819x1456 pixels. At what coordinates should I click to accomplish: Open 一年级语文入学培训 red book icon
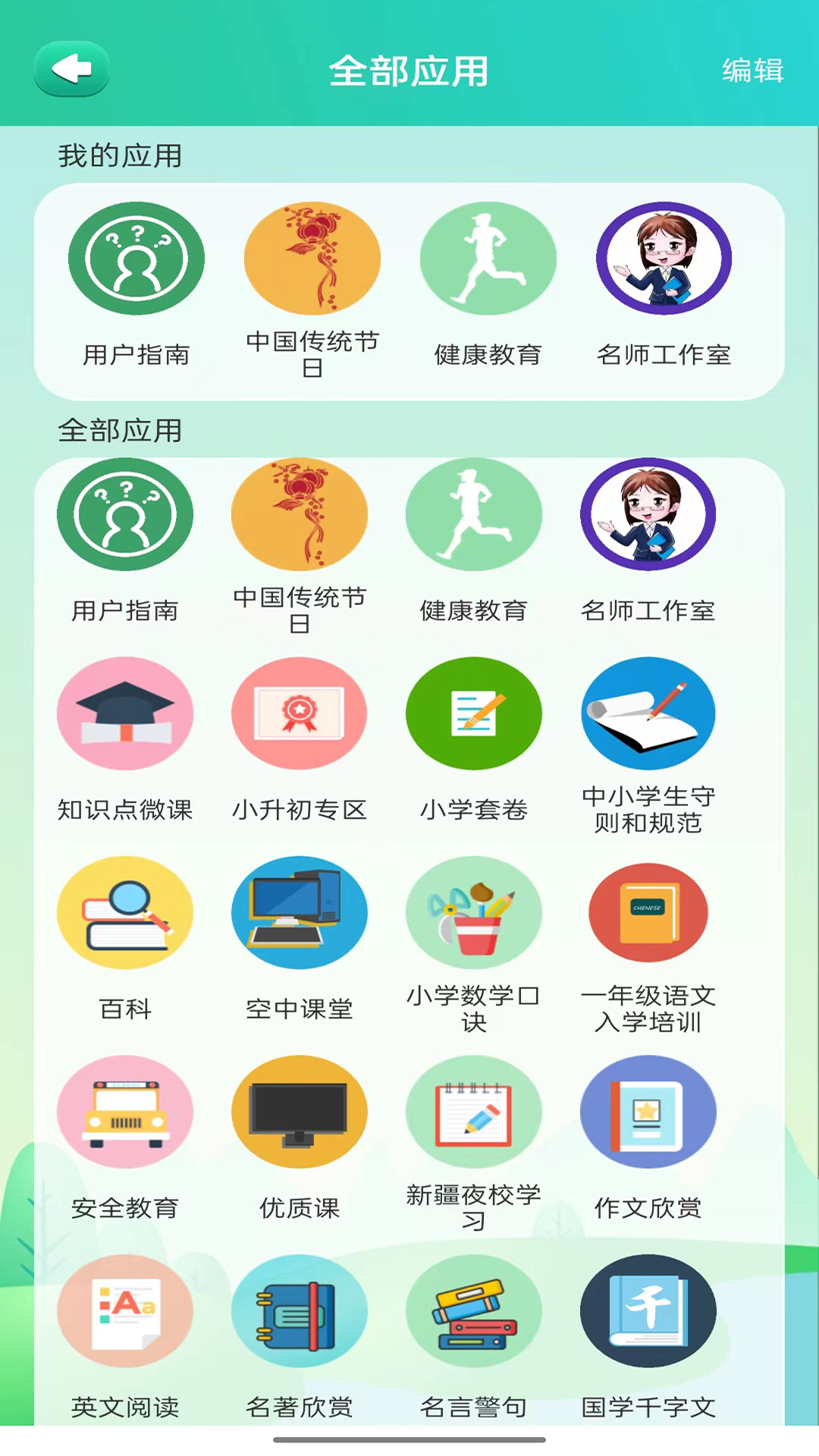pos(648,912)
